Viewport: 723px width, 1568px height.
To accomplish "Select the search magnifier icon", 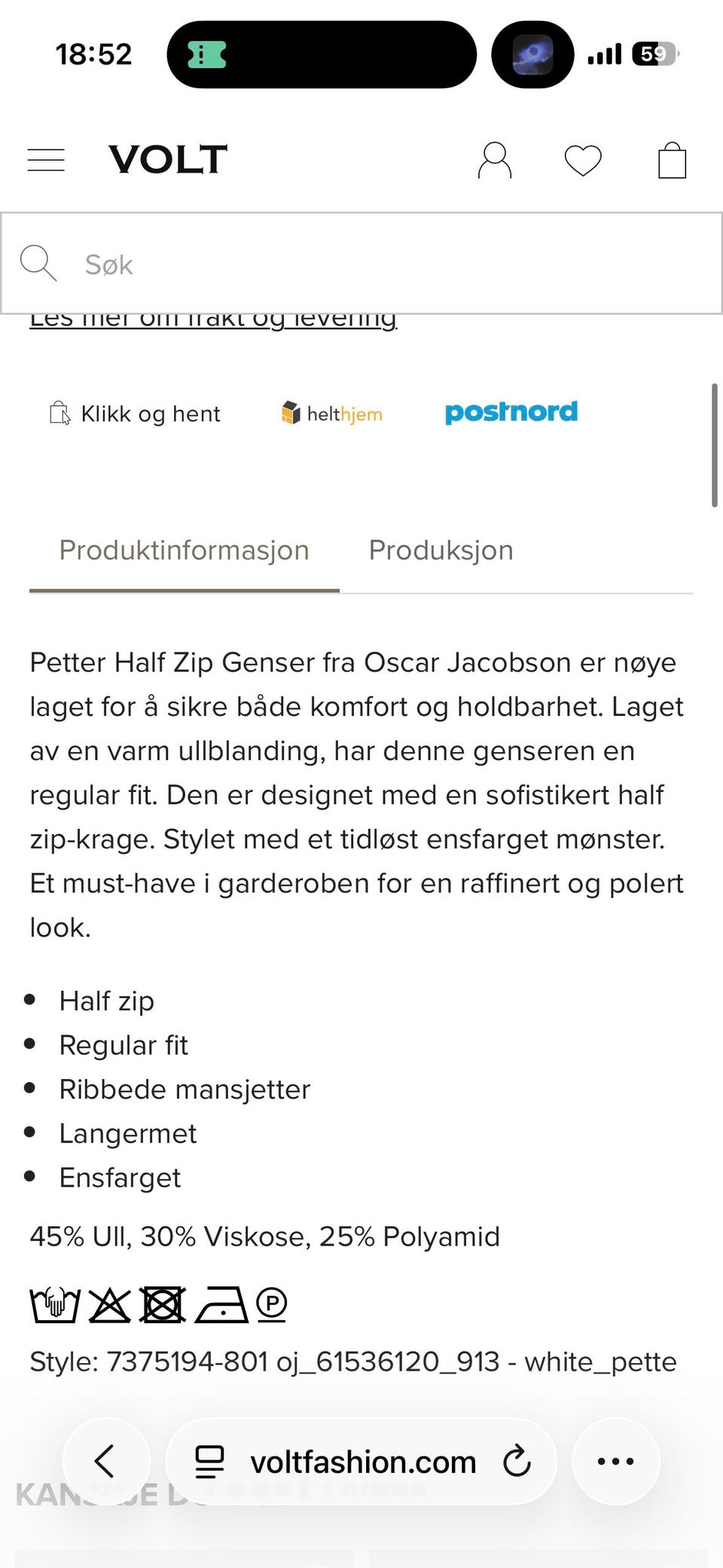I will (x=38, y=264).
